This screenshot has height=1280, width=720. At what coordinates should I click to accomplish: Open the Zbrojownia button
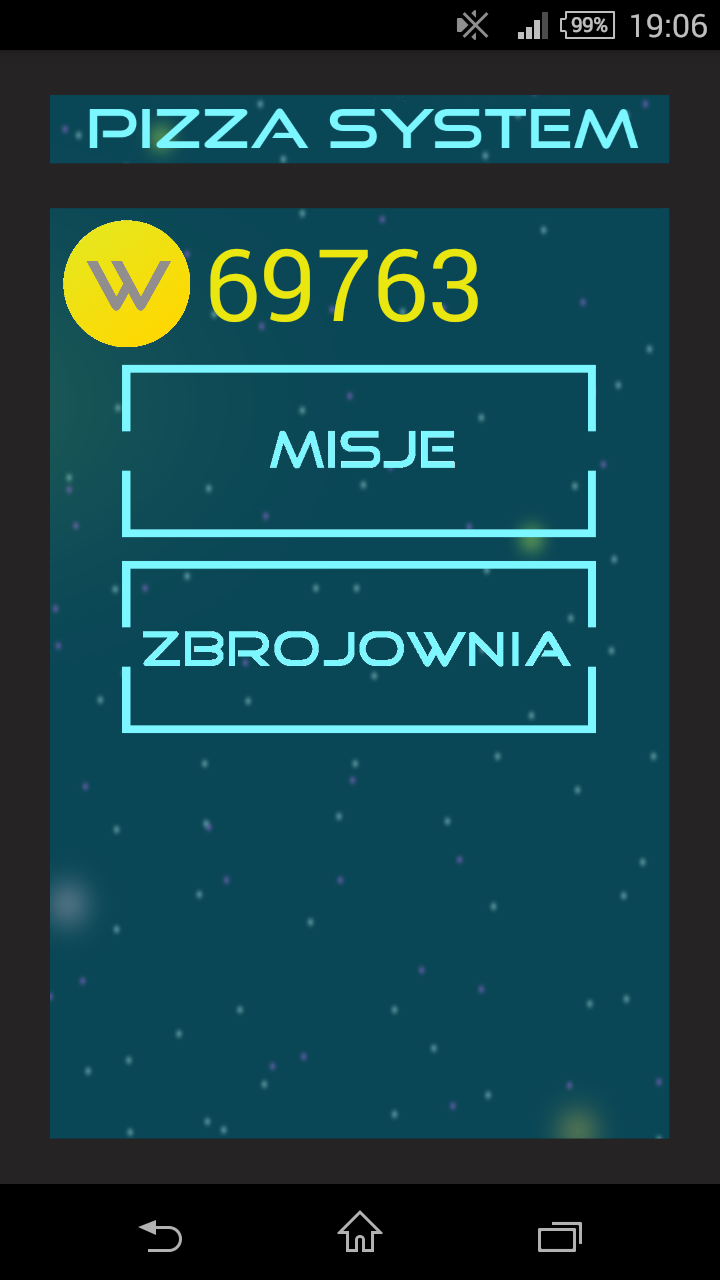coord(359,647)
